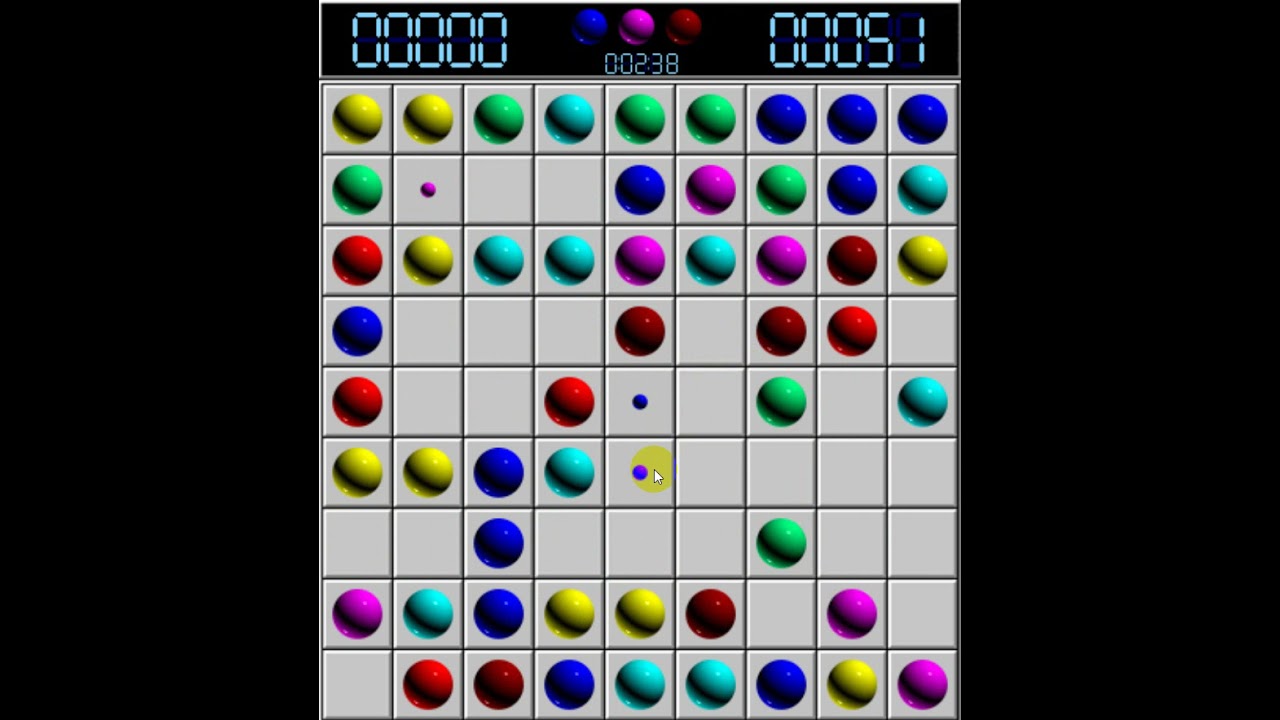Tap the highlighted cell with the small blue ball

click(x=640, y=473)
